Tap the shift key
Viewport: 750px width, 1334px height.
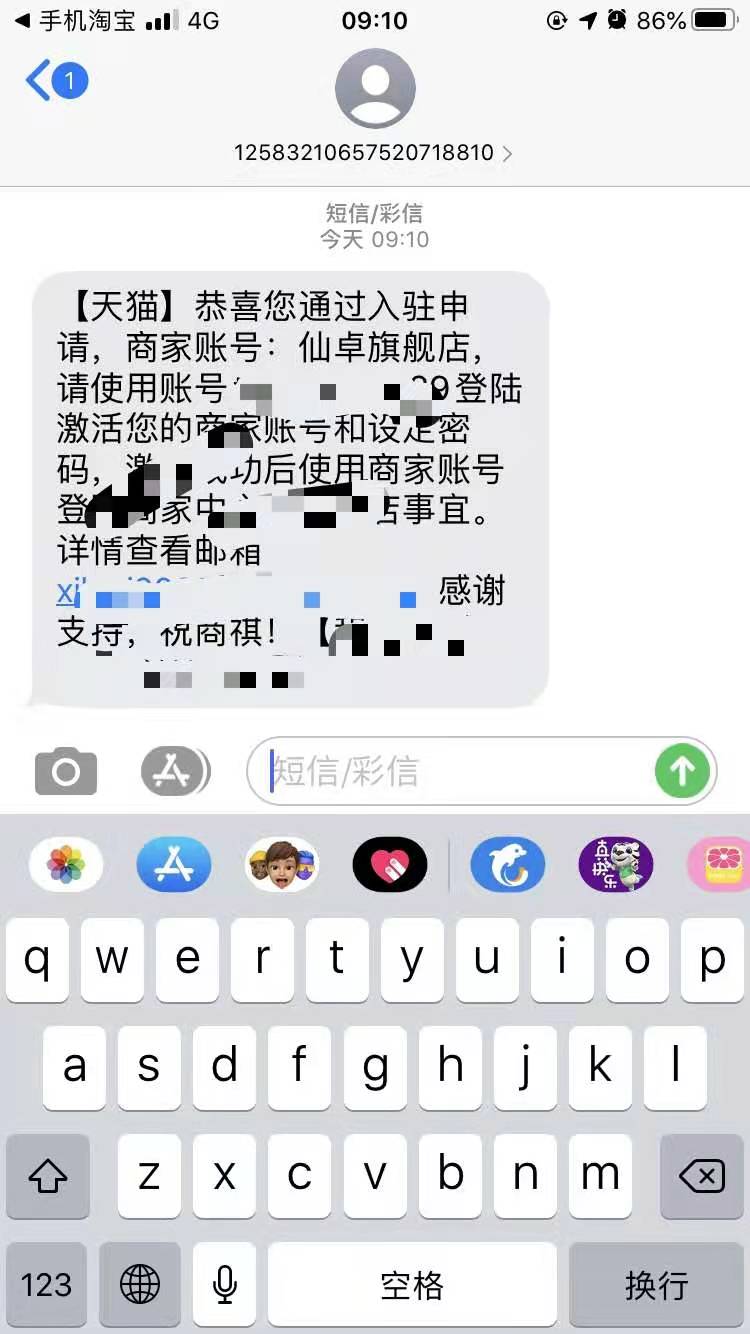pyautogui.click(x=48, y=1176)
